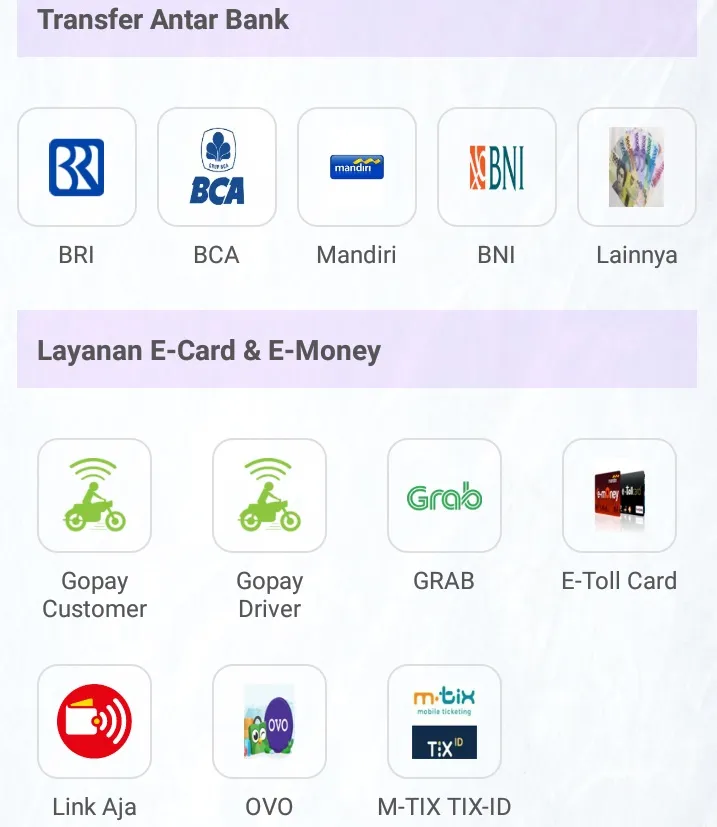Open the E-Toll Card service
This screenshot has height=827, width=717.
tap(619, 495)
